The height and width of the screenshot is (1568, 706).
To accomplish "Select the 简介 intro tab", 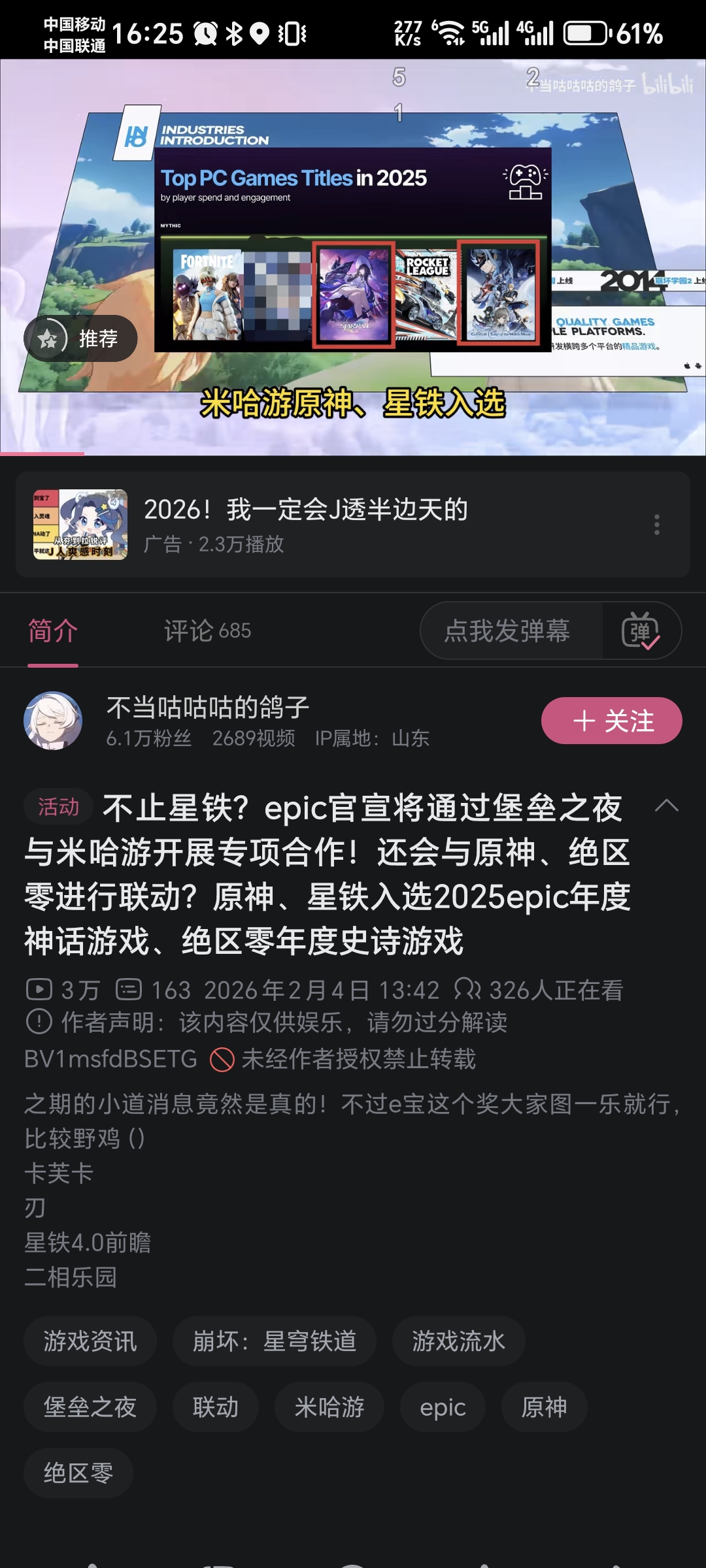I will tap(53, 630).
